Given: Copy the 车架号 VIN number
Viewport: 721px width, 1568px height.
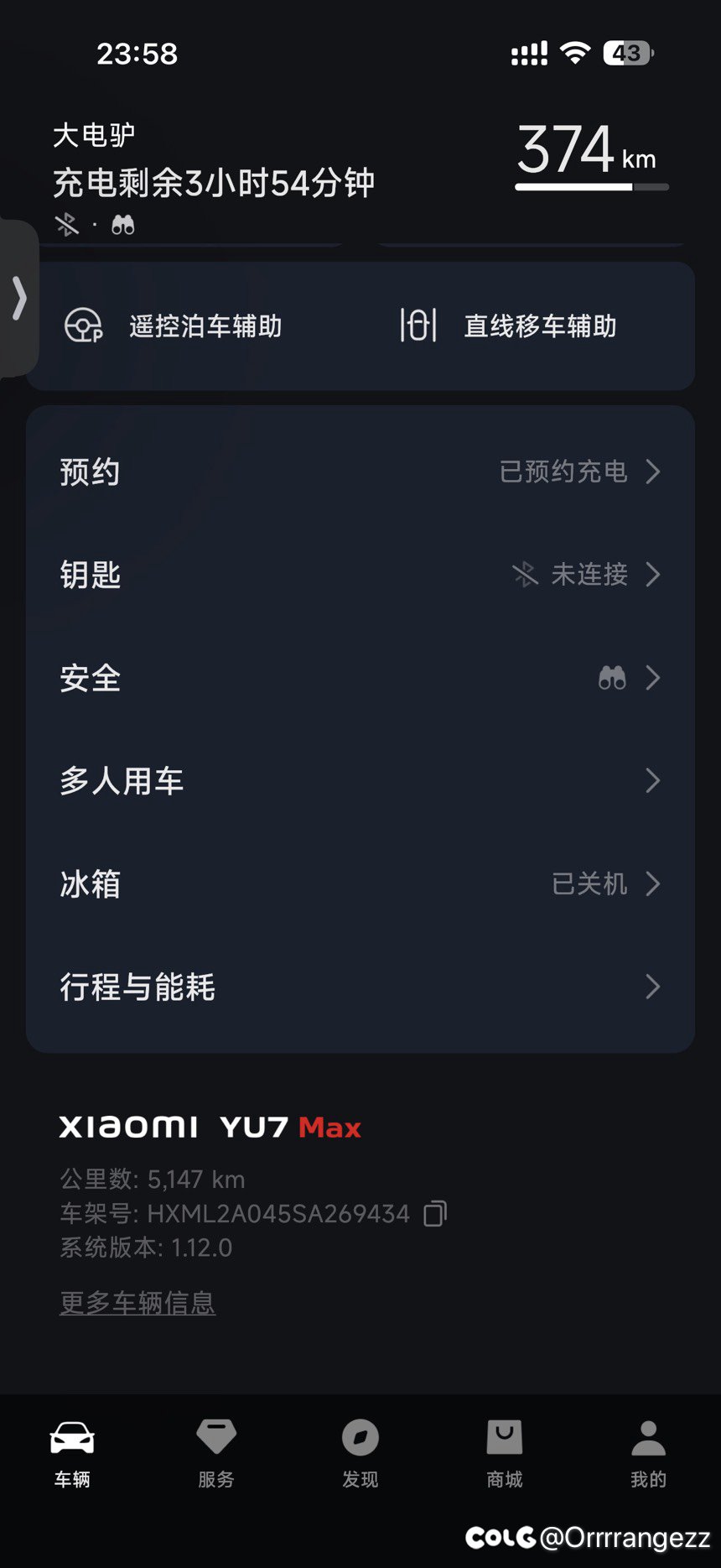Looking at the screenshot, I should [x=435, y=1214].
